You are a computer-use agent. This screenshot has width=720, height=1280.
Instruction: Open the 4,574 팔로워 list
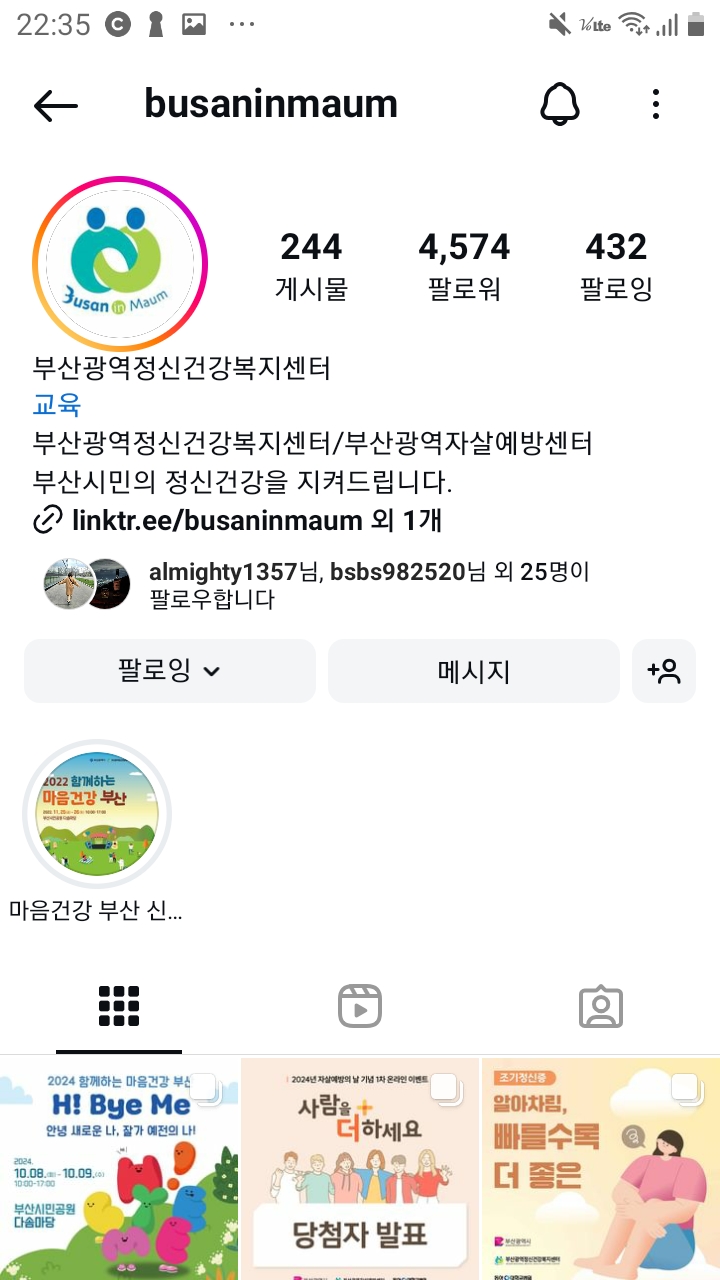[x=464, y=266]
